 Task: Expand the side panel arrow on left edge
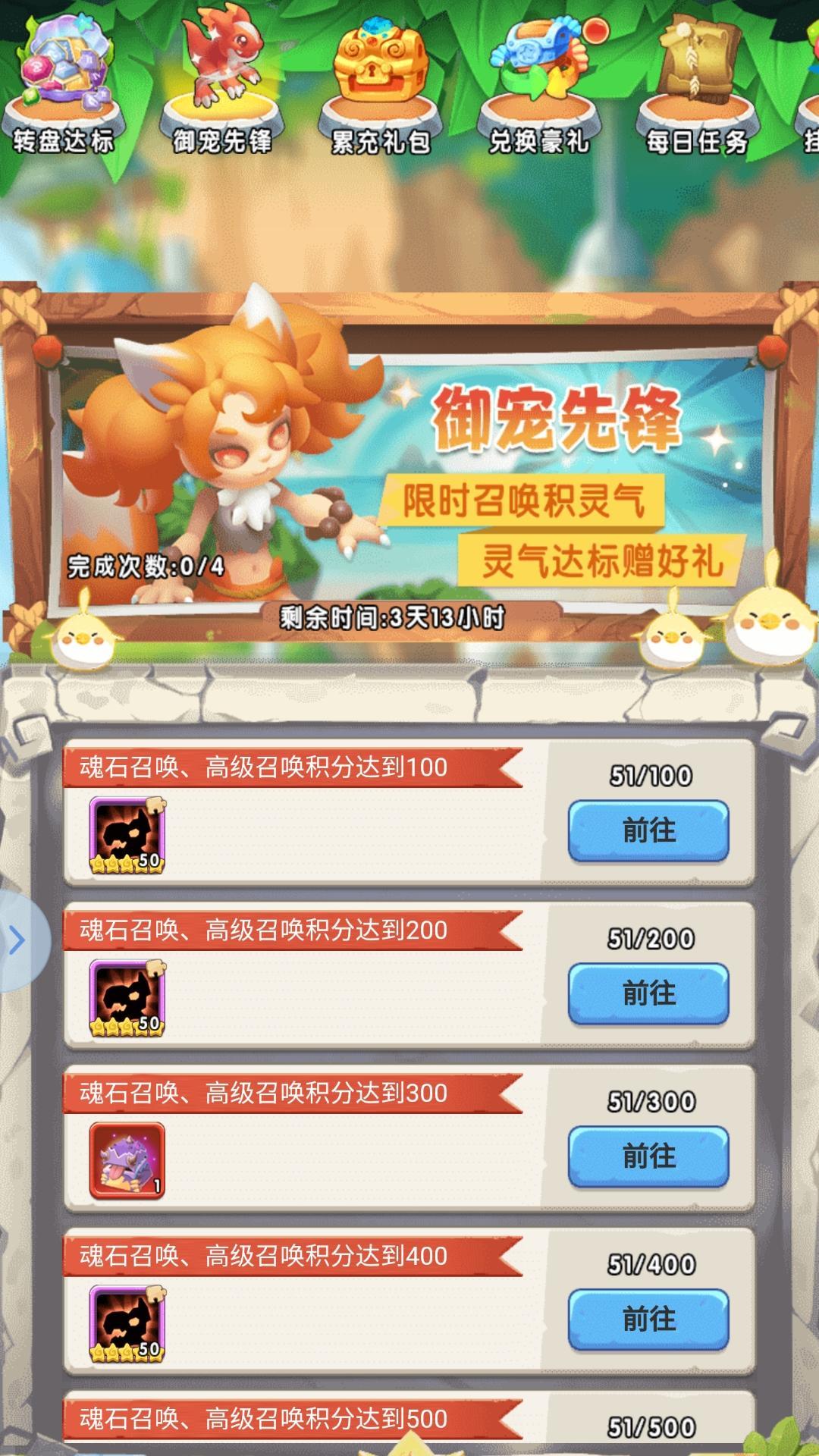[18, 941]
